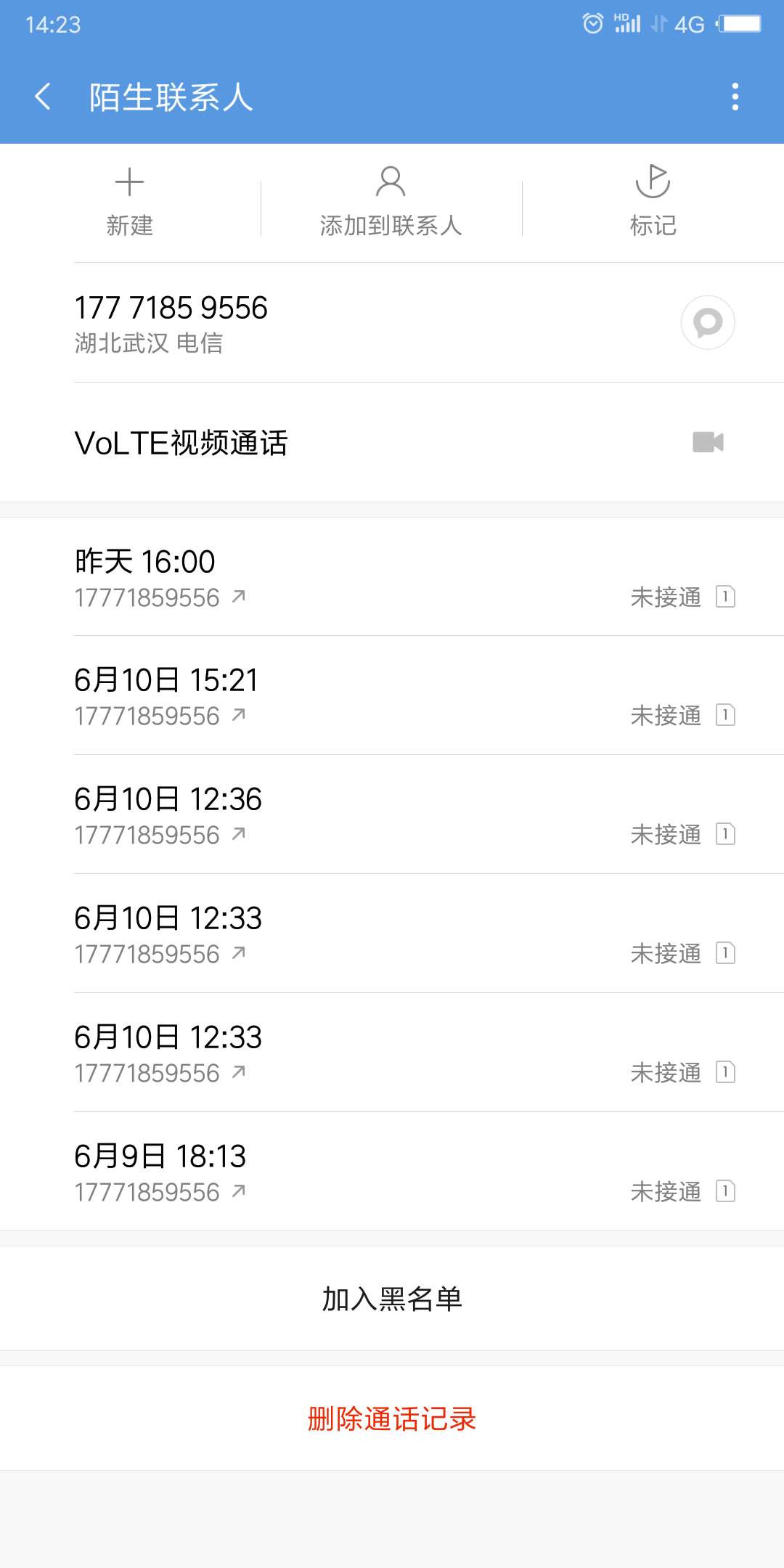Image resolution: width=784 pixels, height=1568 pixels.
Task: Open the 6月9日 18:13 call record
Action: (392, 1172)
